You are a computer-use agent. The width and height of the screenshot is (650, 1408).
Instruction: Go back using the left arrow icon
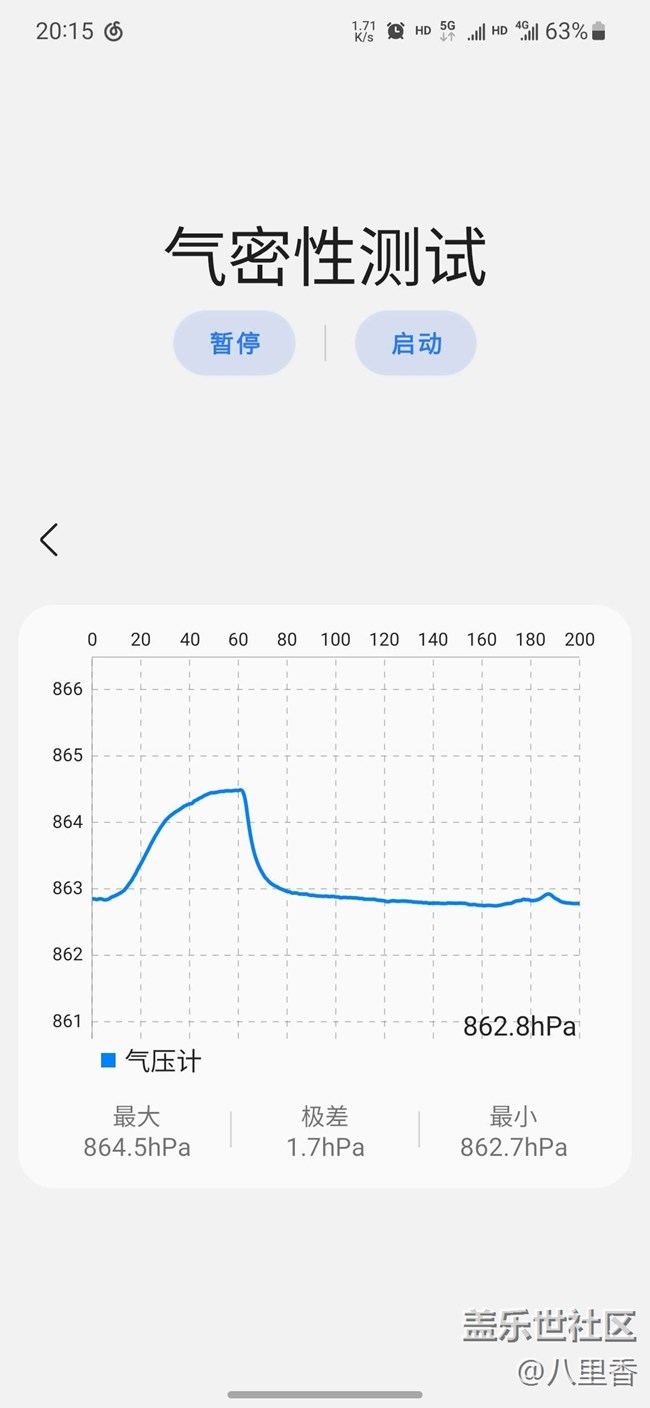(x=49, y=540)
